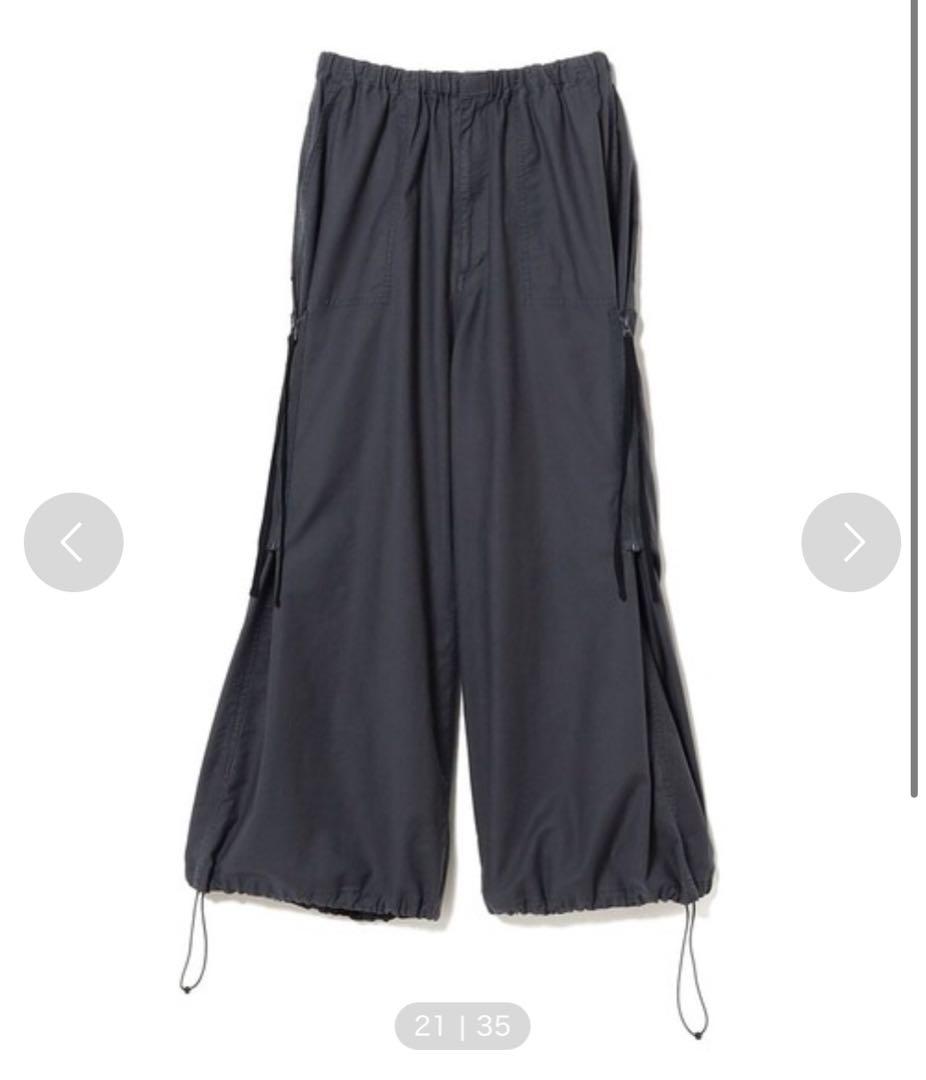Go to the previous product image
The image size is (926, 1080).
coord(73,542)
